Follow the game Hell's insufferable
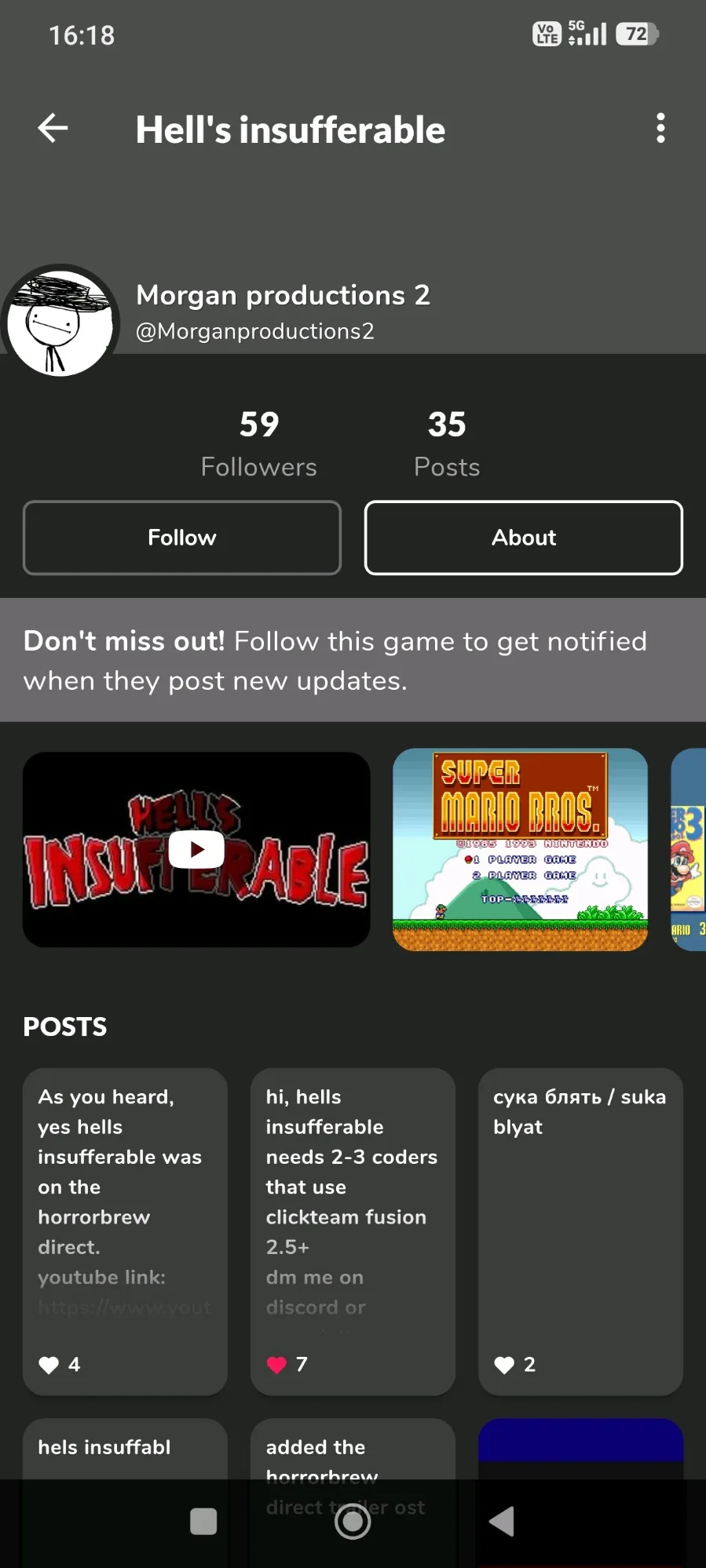This screenshot has height=1568, width=706. pos(182,538)
